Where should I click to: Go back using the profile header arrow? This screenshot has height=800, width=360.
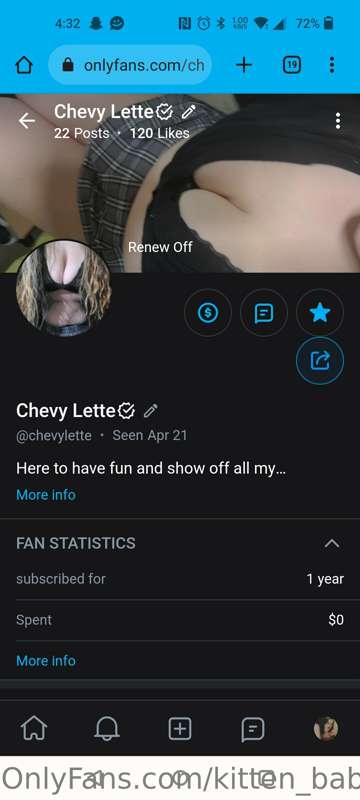coord(27,121)
